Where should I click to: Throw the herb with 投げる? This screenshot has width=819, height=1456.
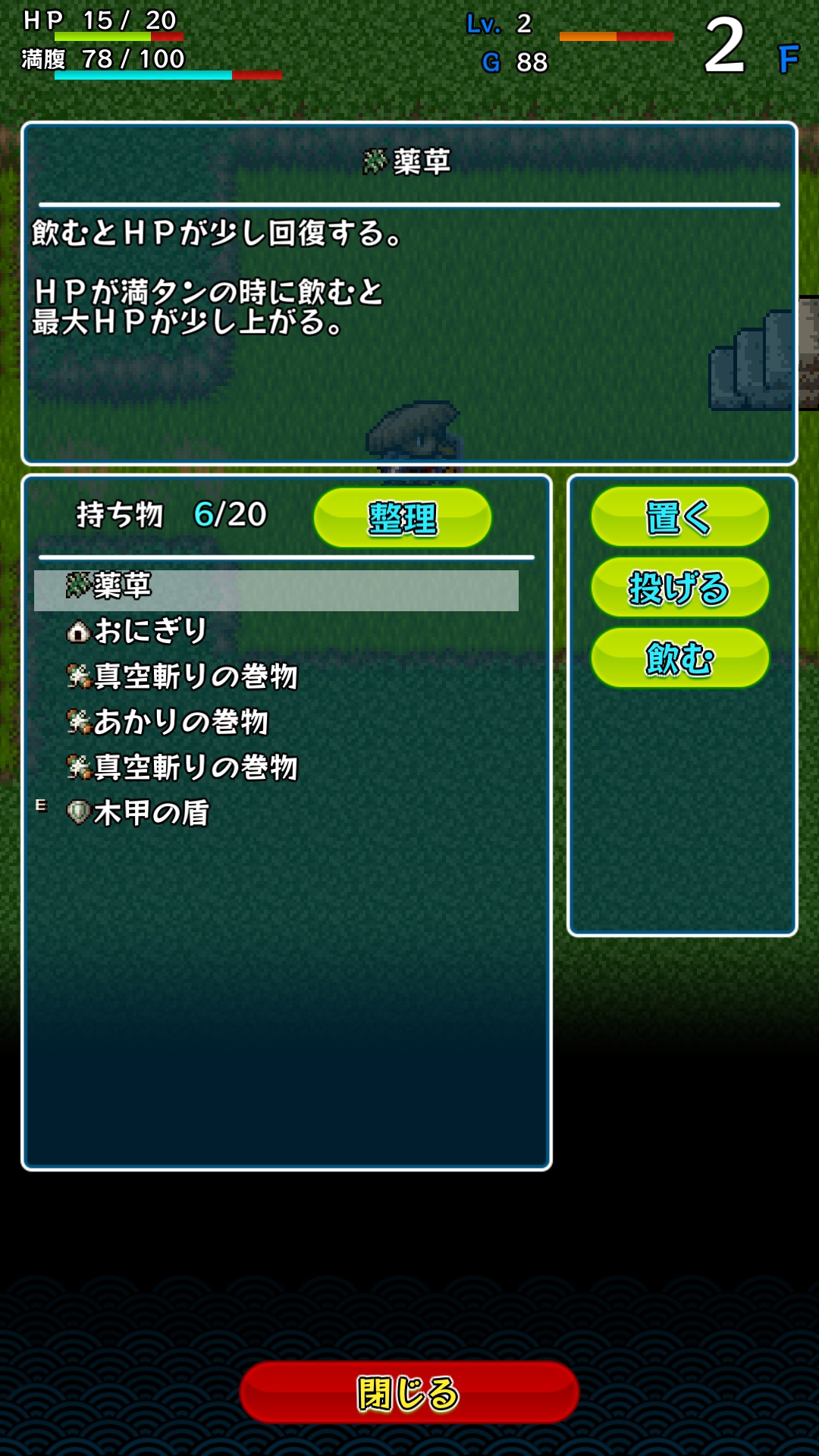coord(679,587)
